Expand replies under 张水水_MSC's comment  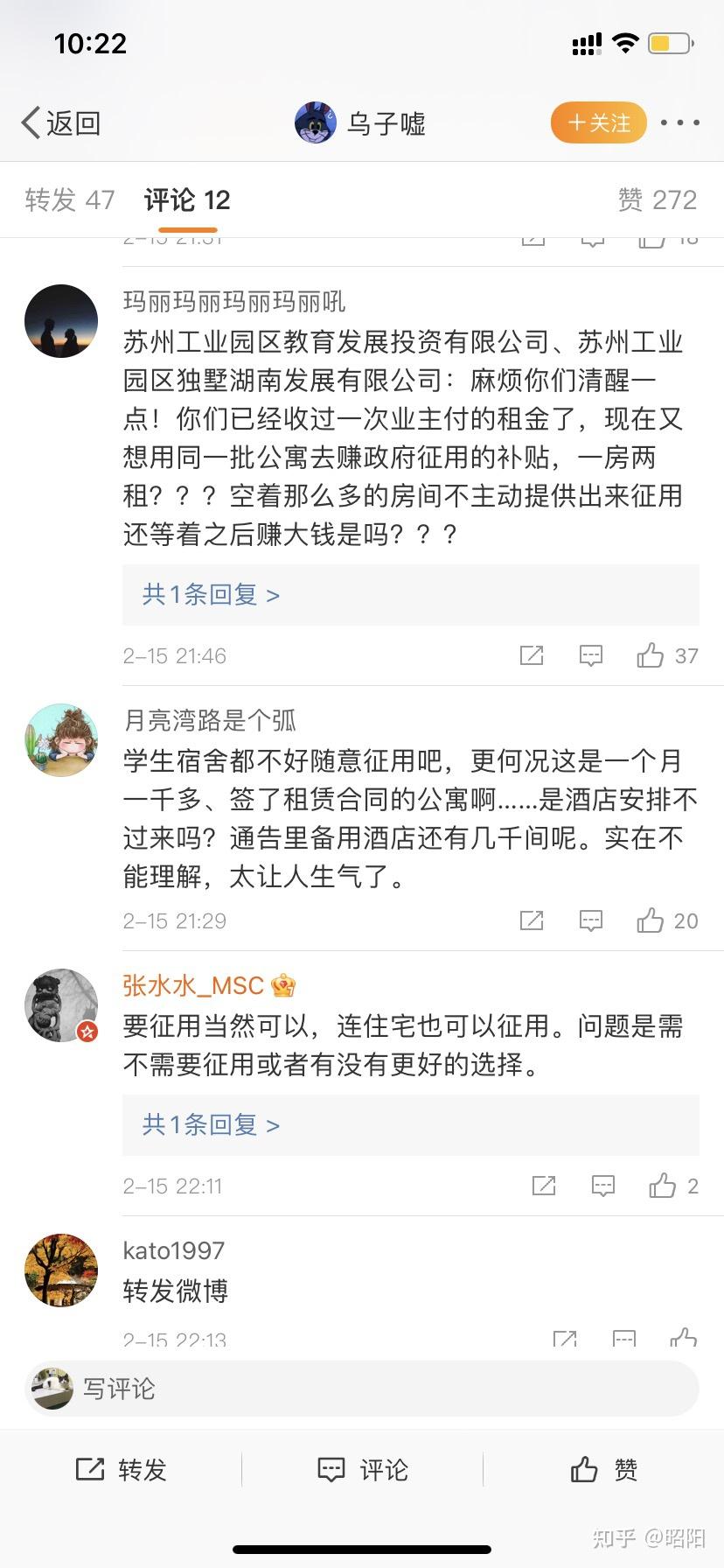(211, 1125)
